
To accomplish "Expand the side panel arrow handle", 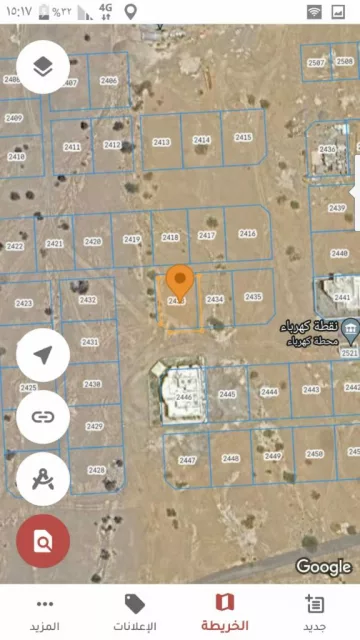I will coord(356,192).
